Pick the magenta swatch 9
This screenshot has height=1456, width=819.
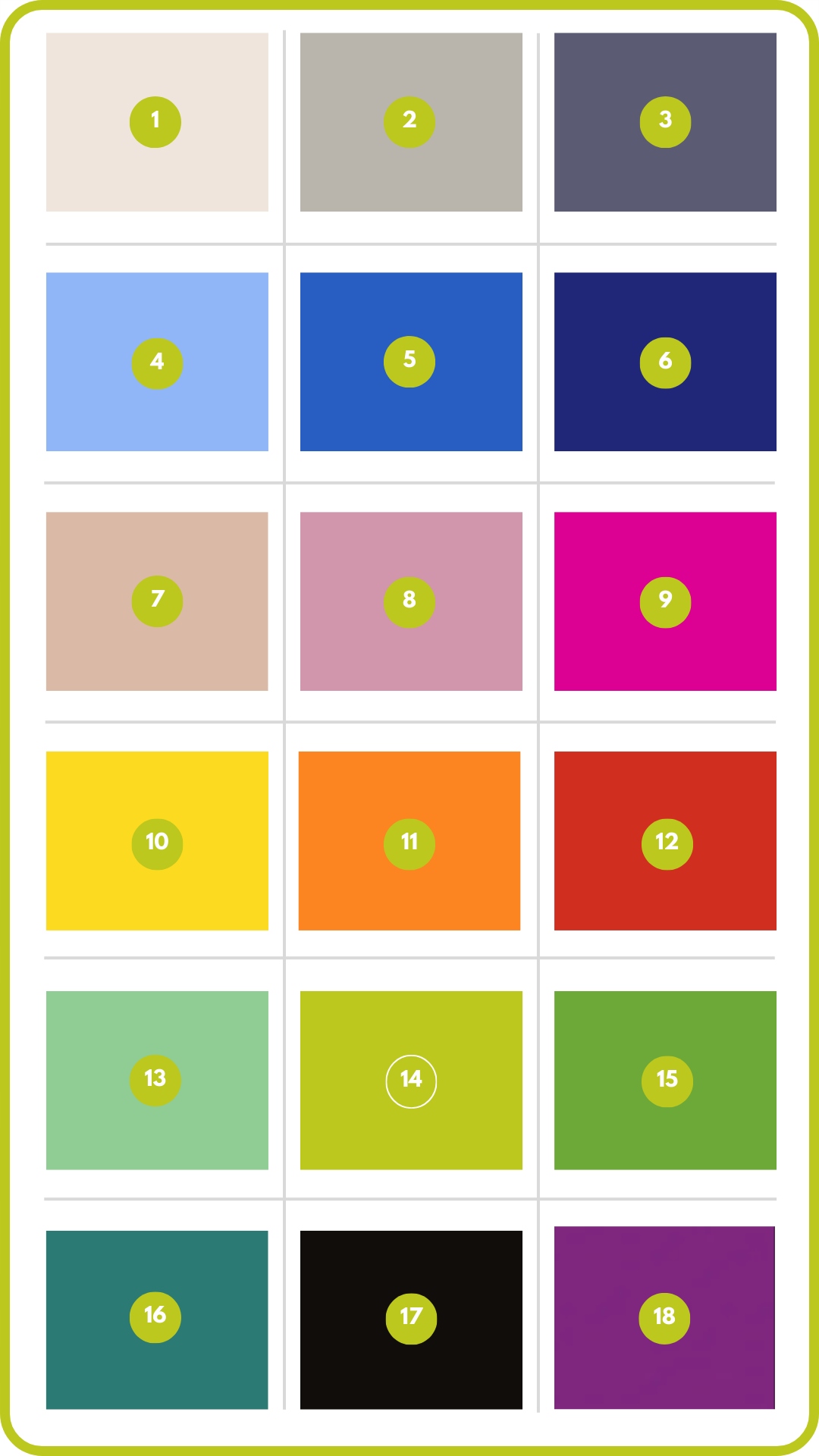coord(665,601)
